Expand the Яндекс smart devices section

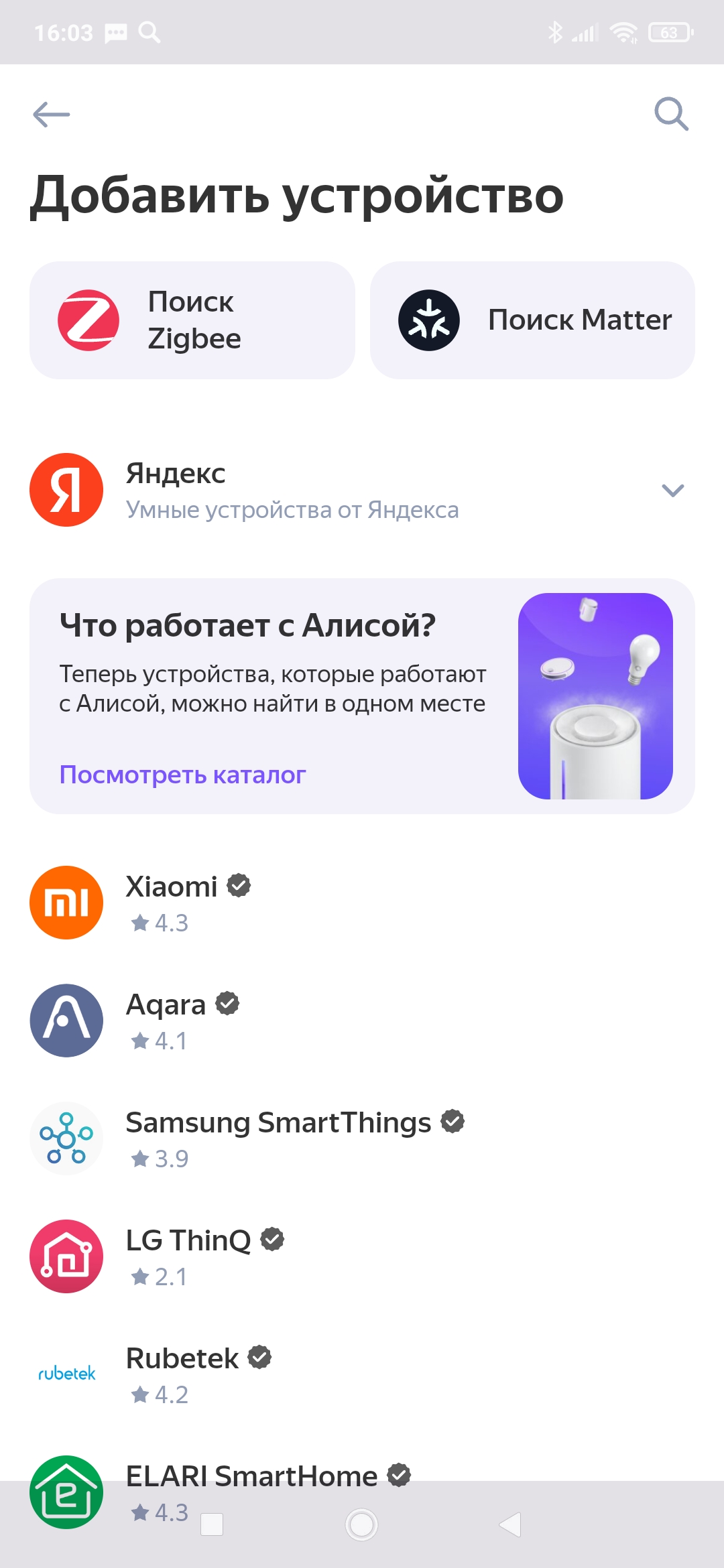[672, 491]
